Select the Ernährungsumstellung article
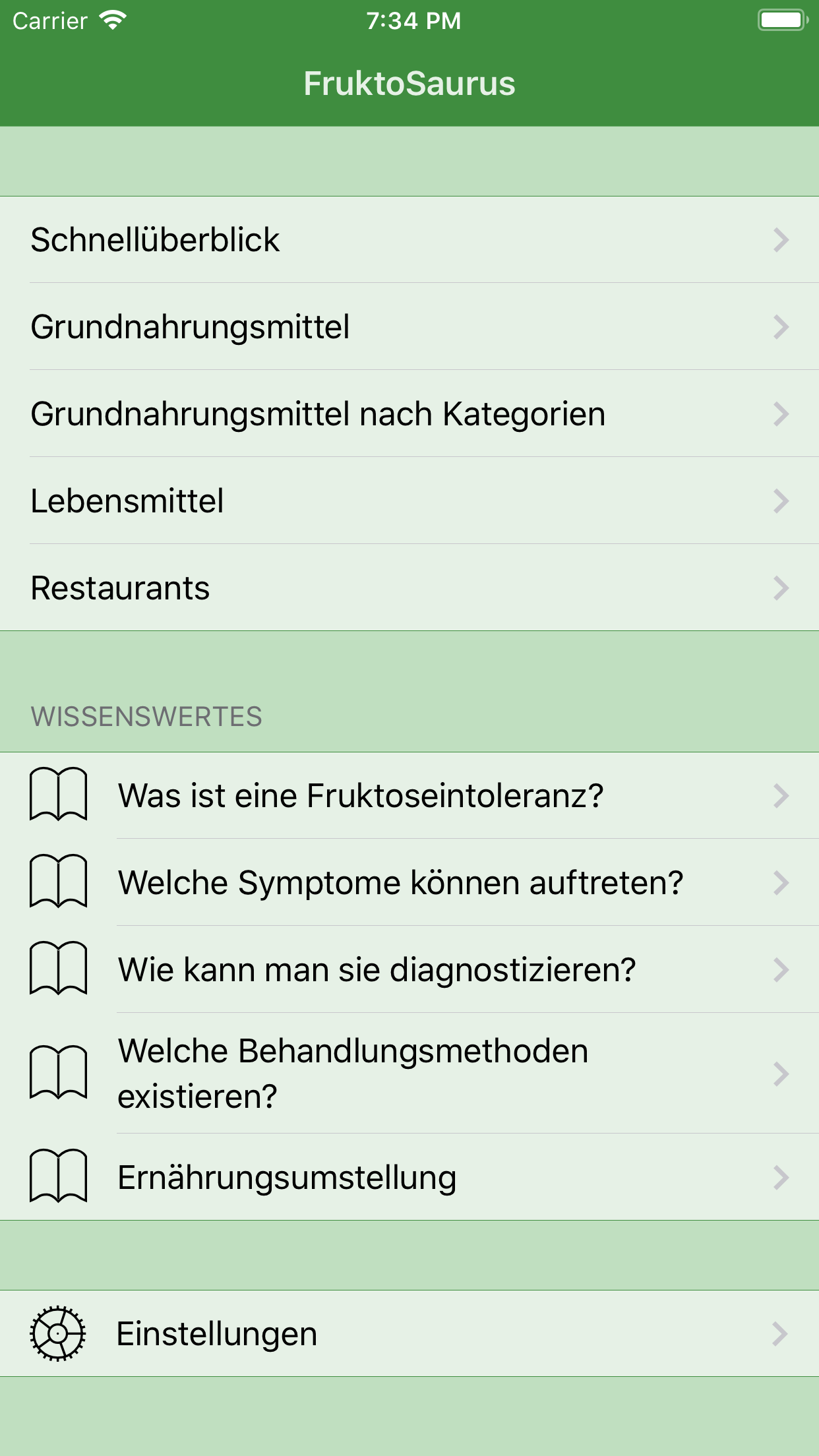Image resolution: width=819 pixels, height=1456 pixels. pyautogui.click(x=409, y=1178)
